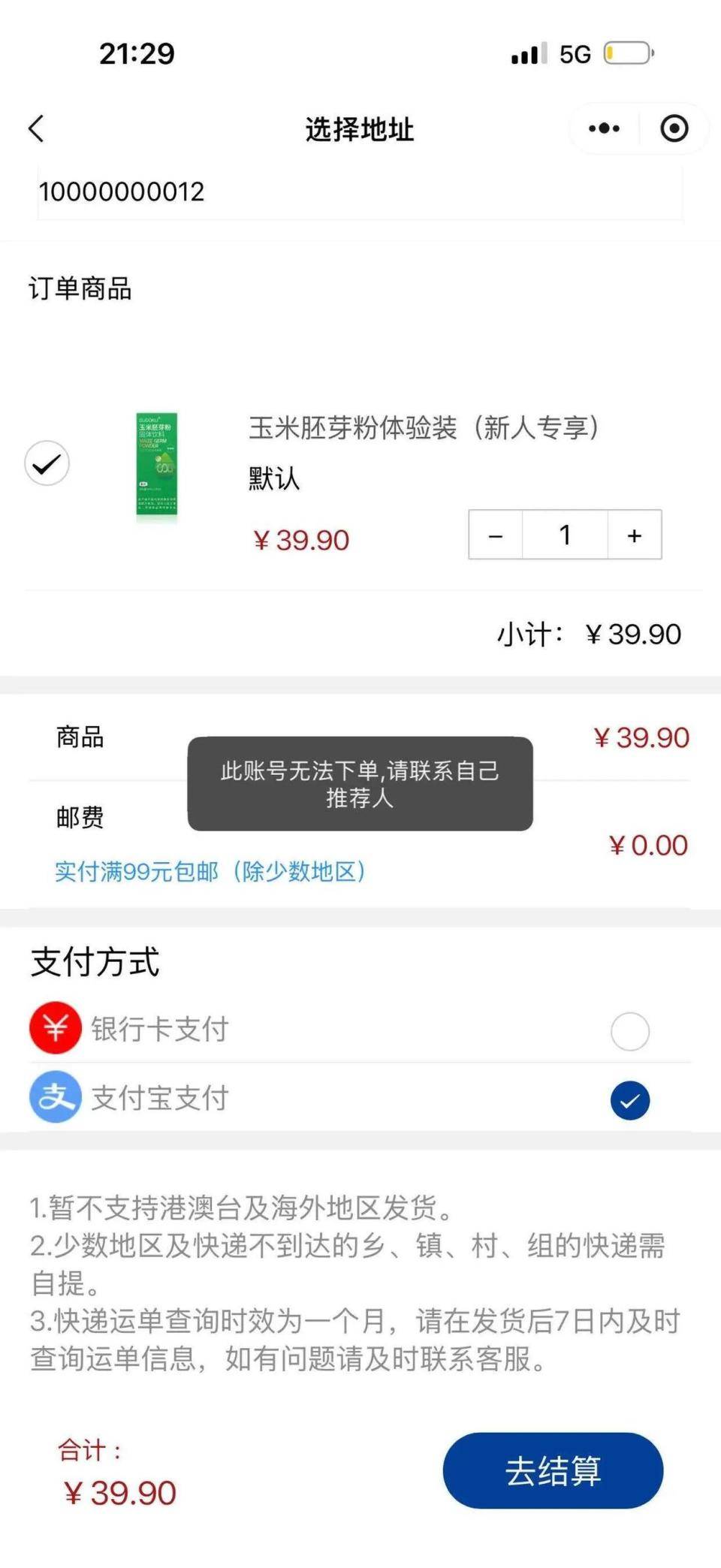Tap the quantity value showing 1
The image size is (721, 1568).
click(564, 535)
